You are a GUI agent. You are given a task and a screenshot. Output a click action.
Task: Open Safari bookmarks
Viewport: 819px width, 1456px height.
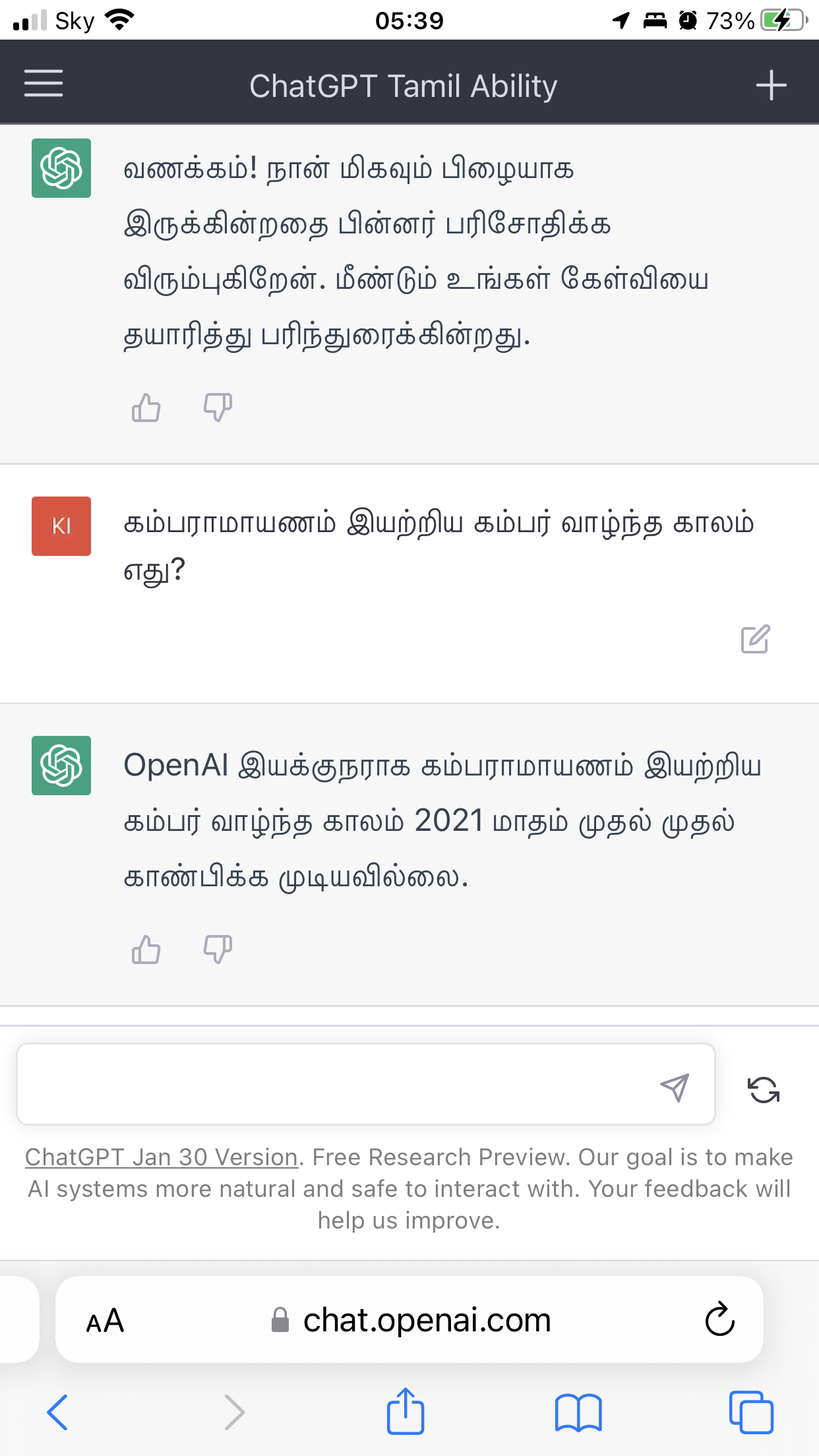coord(578,1412)
